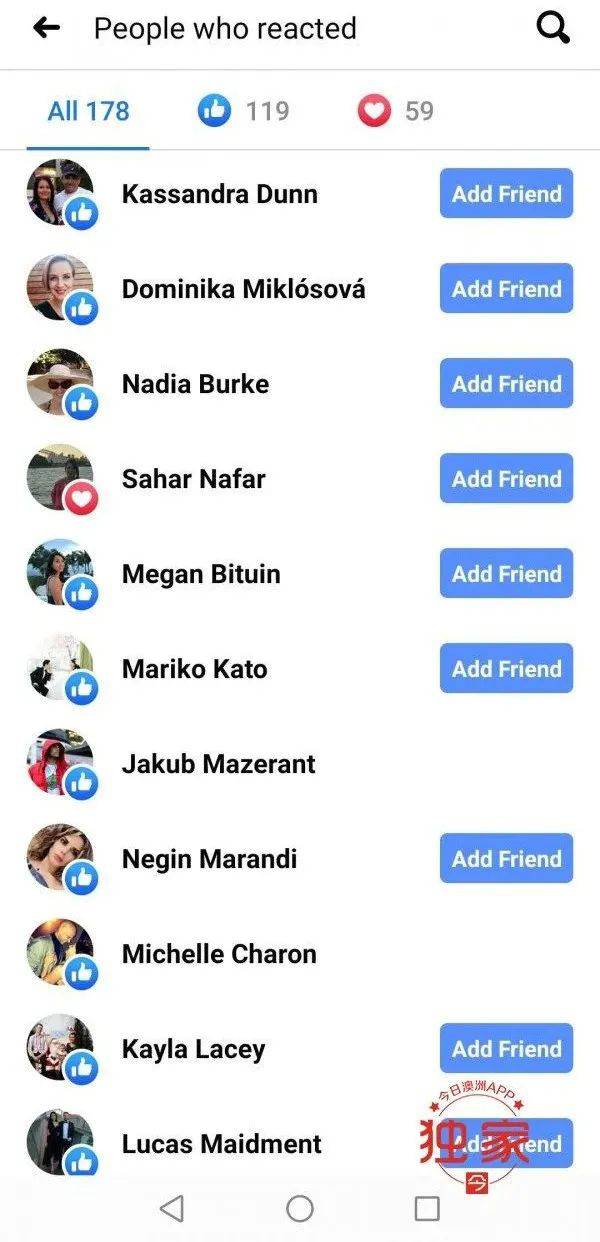The width and height of the screenshot is (600, 1242).
Task: View Michelle Charon's profile
Action: [219, 954]
